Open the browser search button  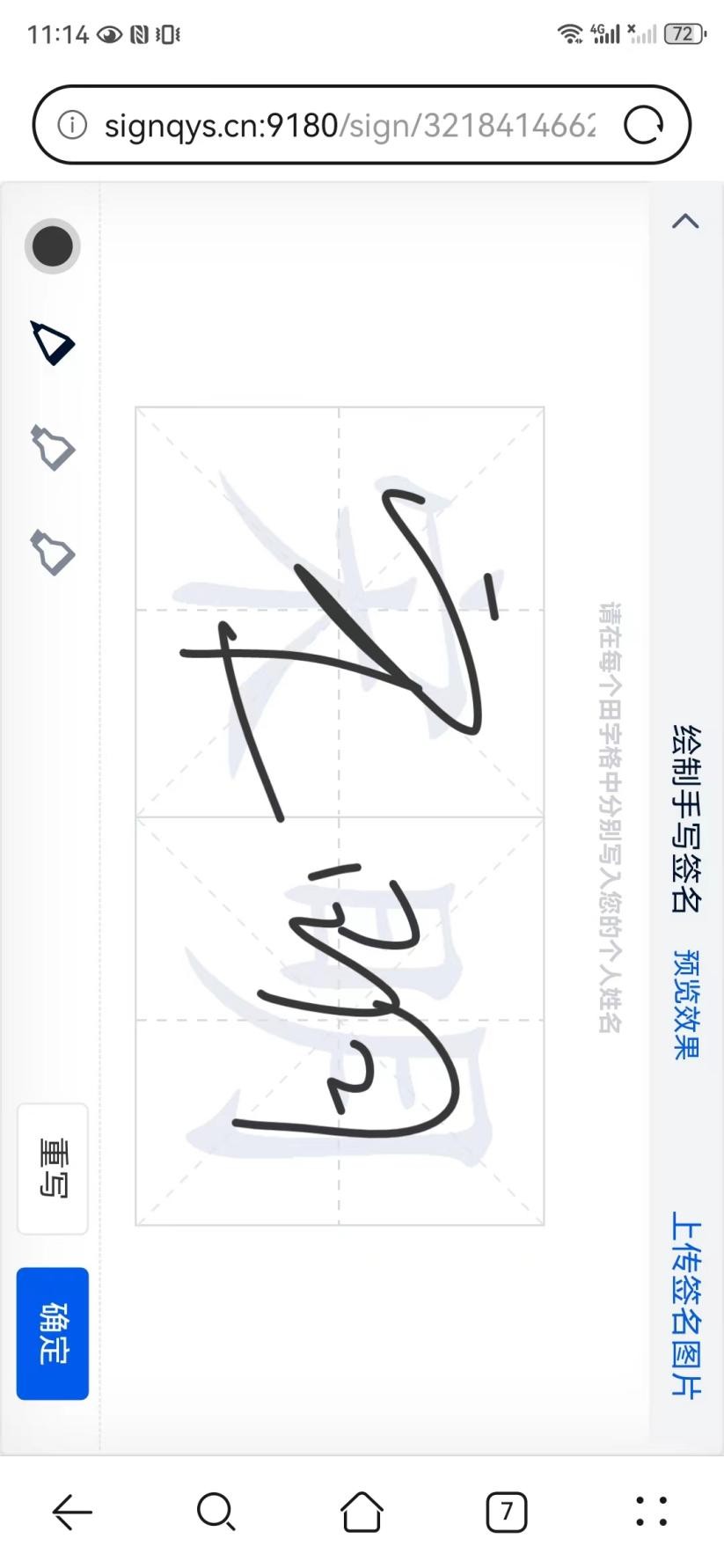tap(216, 1512)
